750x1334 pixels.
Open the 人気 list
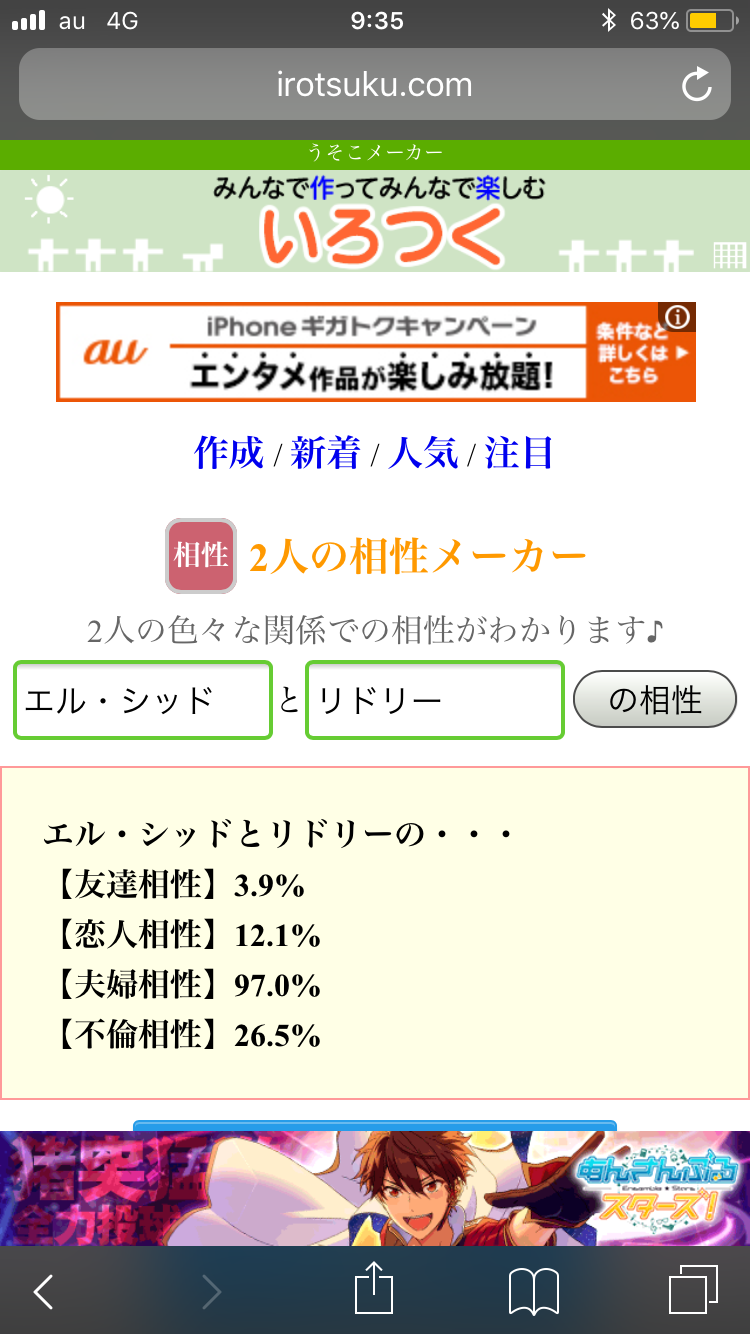[422, 453]
